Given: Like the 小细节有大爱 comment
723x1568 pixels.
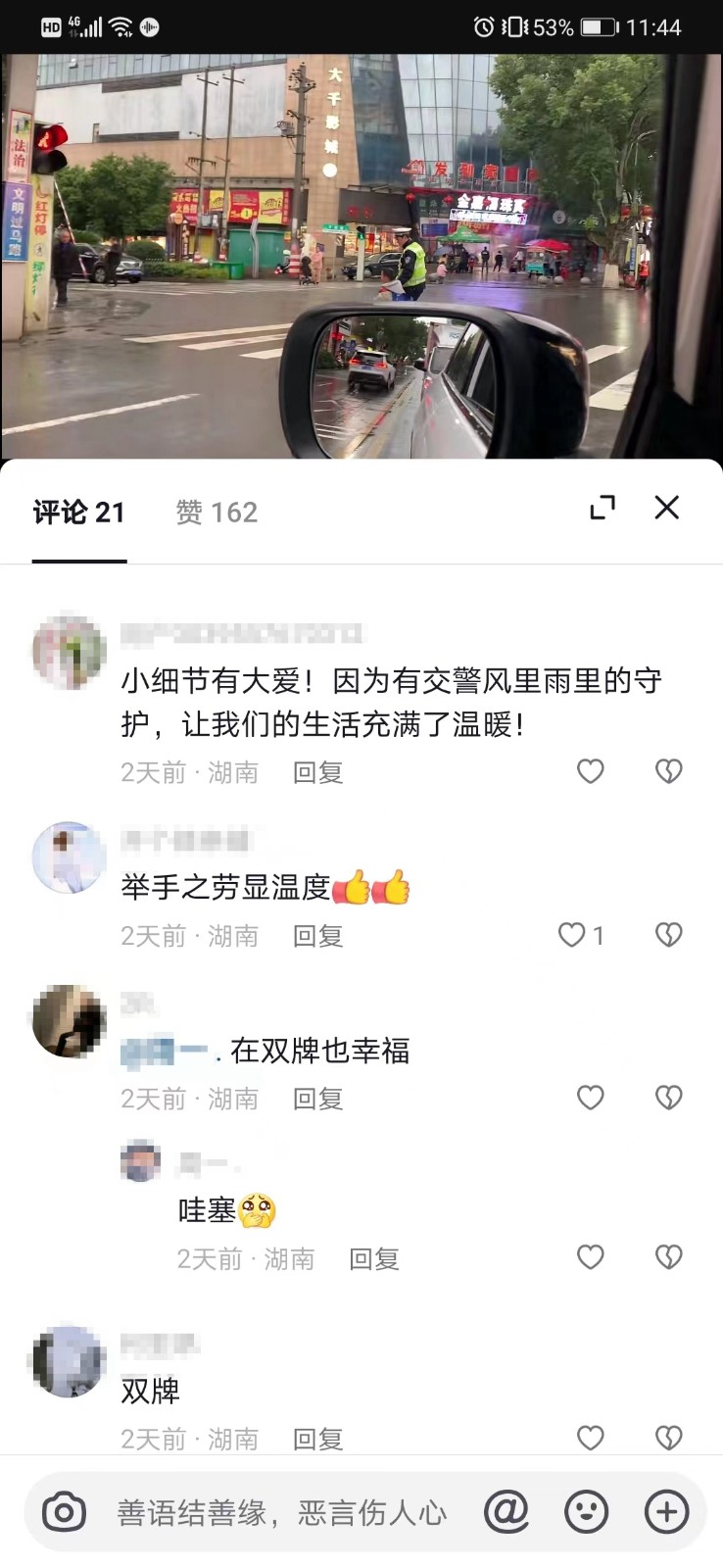Looking at the screenshot, I should pyautogui.click(x=590, y=771).
